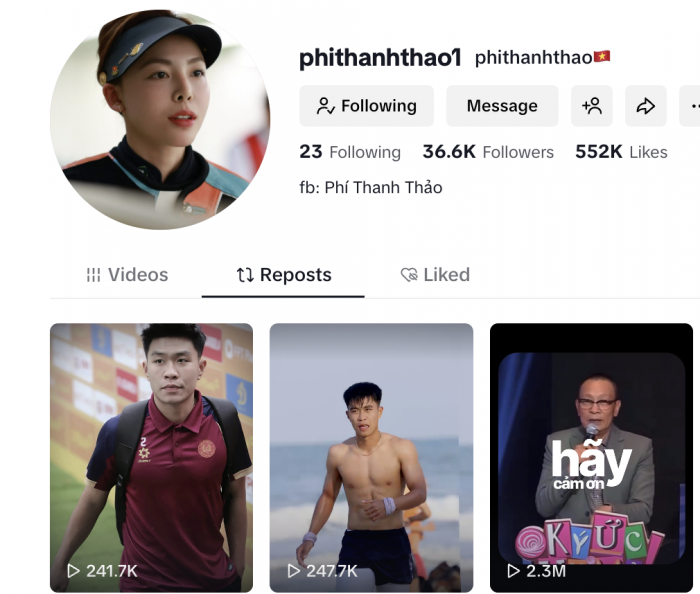Open the suggested accounts icon
700x594 pixels.
point(592,106)
